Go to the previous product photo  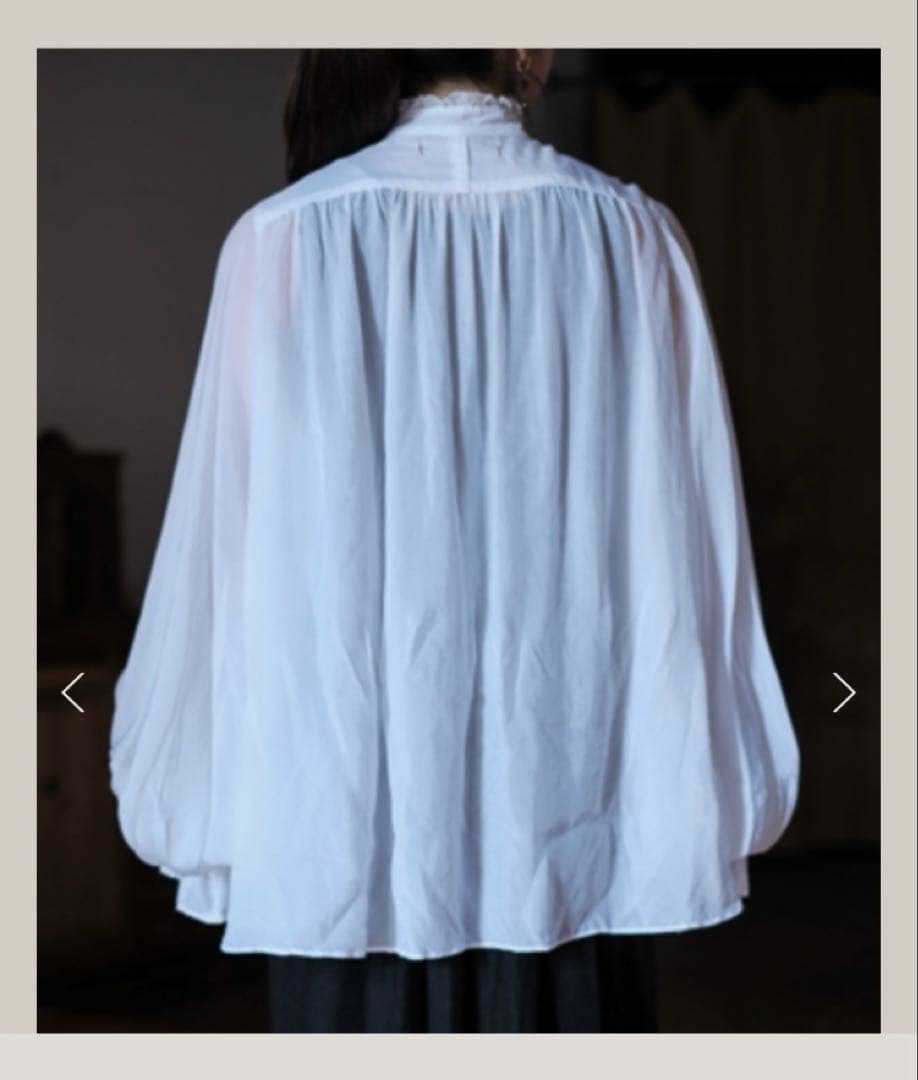(73, 692)
